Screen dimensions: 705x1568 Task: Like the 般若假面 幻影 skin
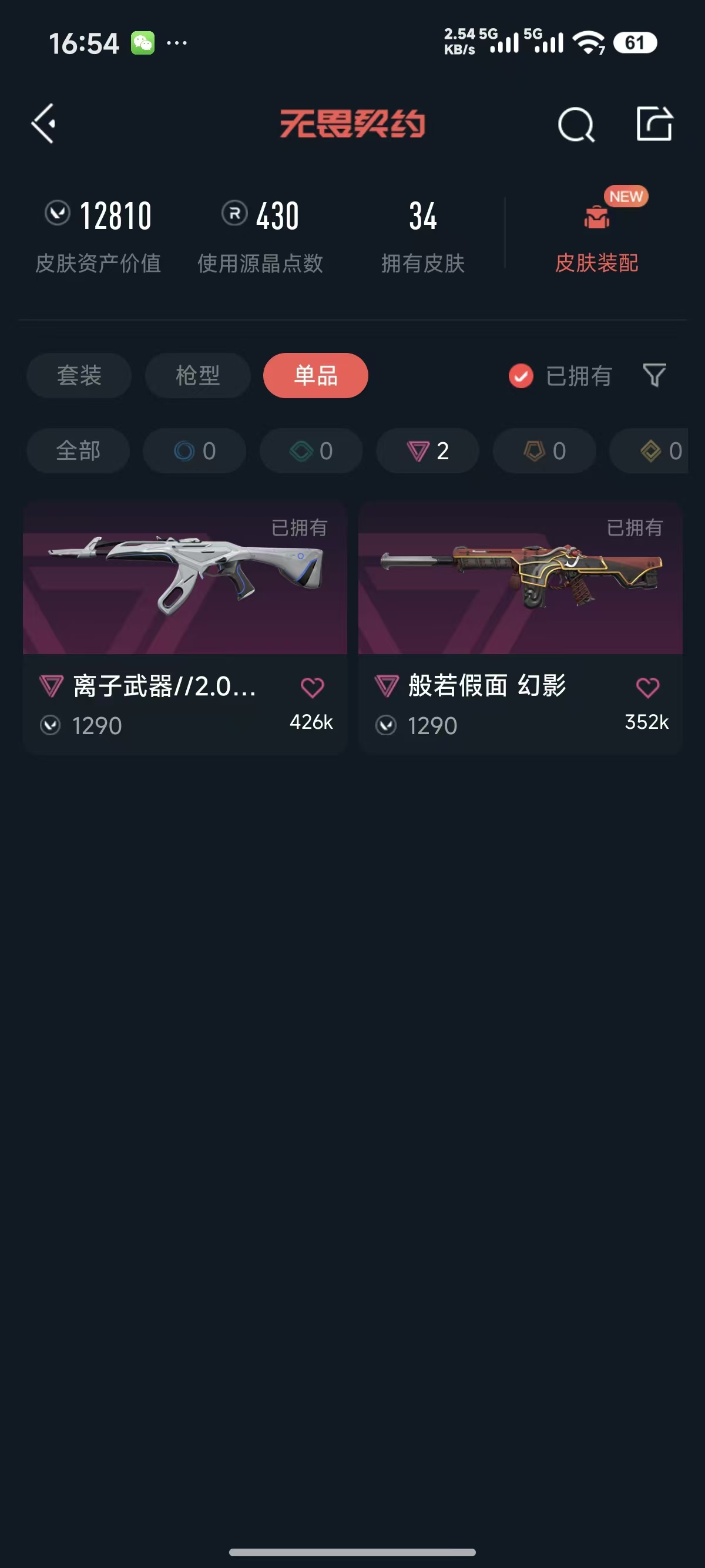pyautogui.click(x=647, y=688)
